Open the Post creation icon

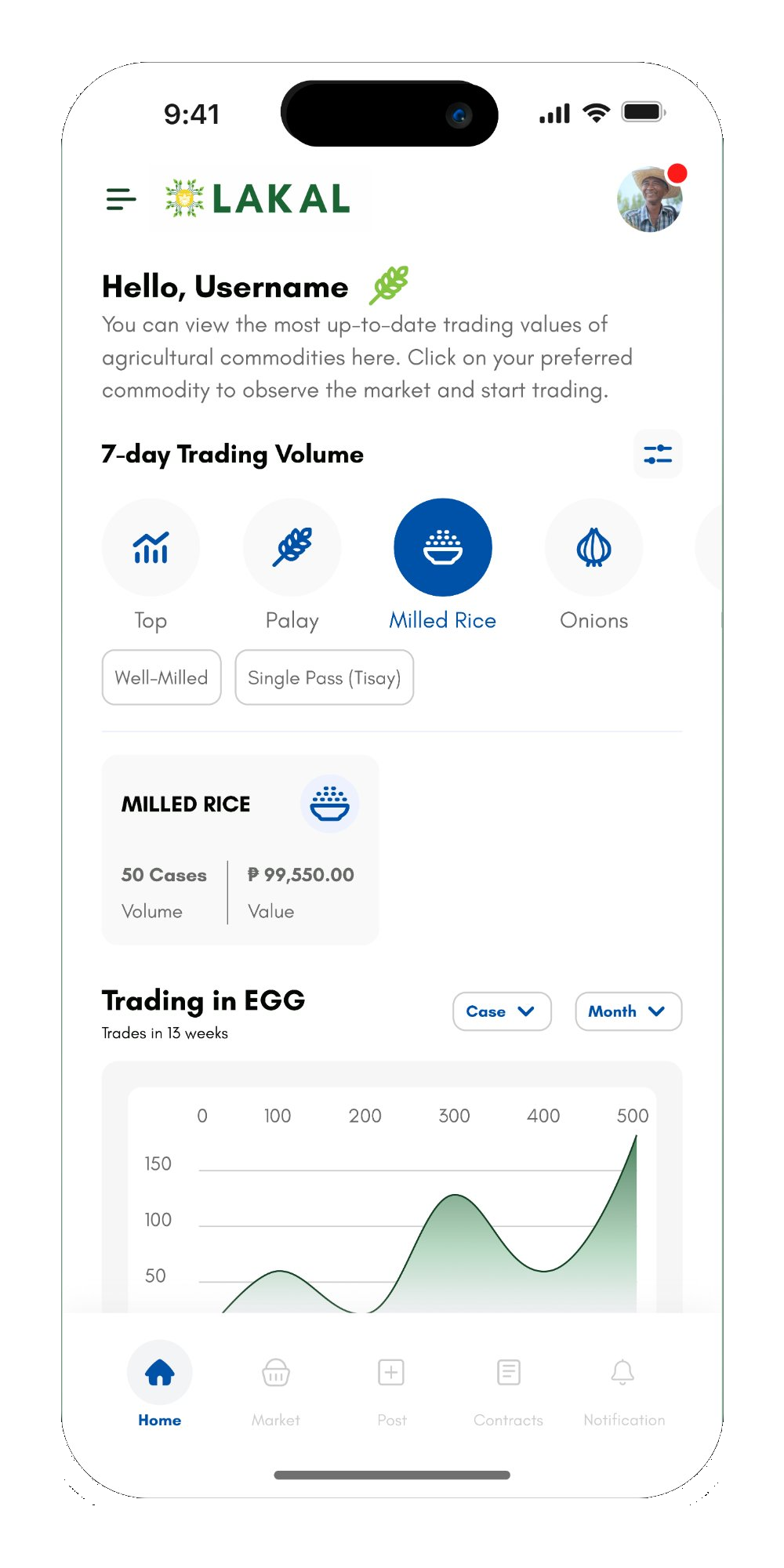pos(391,1372)
